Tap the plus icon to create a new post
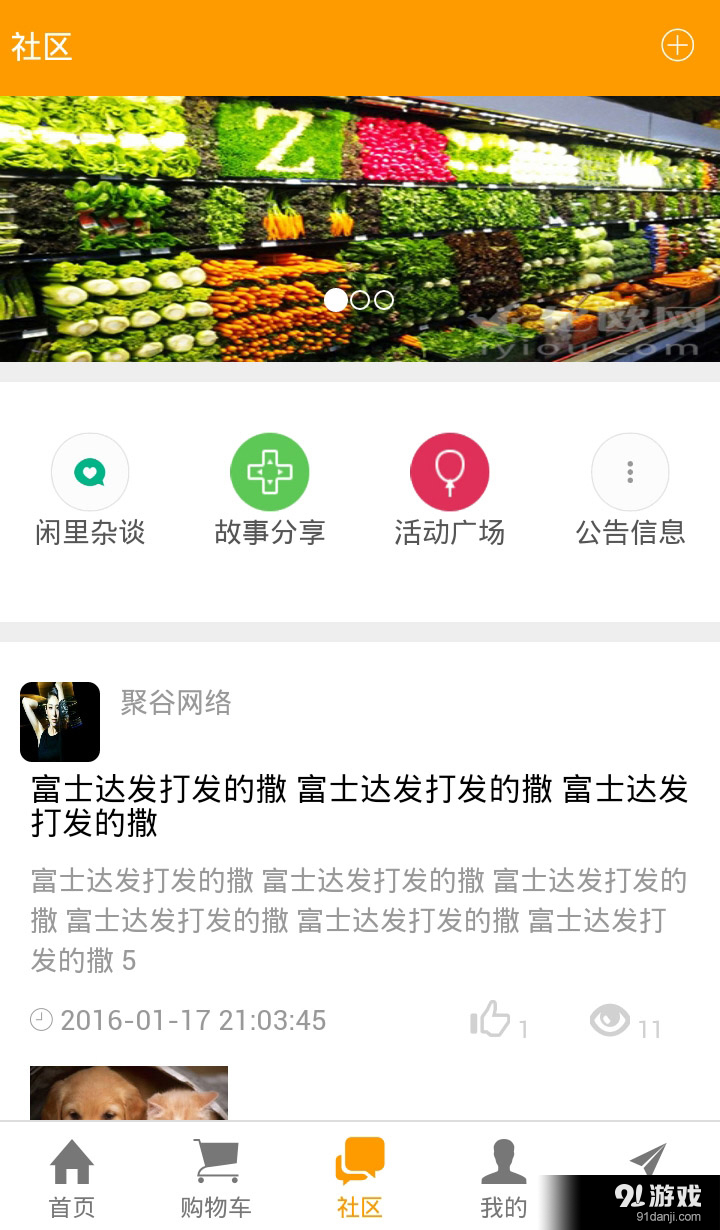Image resolution: width=720 pixels, height=1230 pixels. click(678, 45)
